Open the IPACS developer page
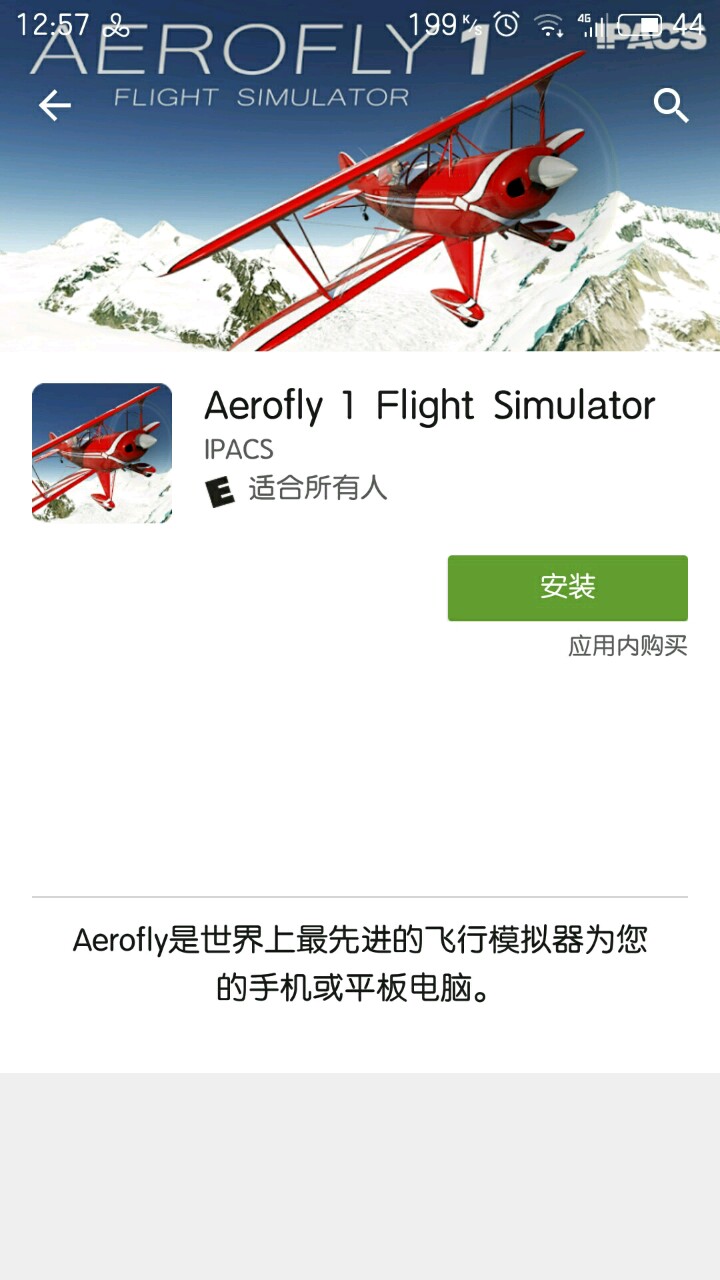The image size is (720, 1280). (238, 449)
